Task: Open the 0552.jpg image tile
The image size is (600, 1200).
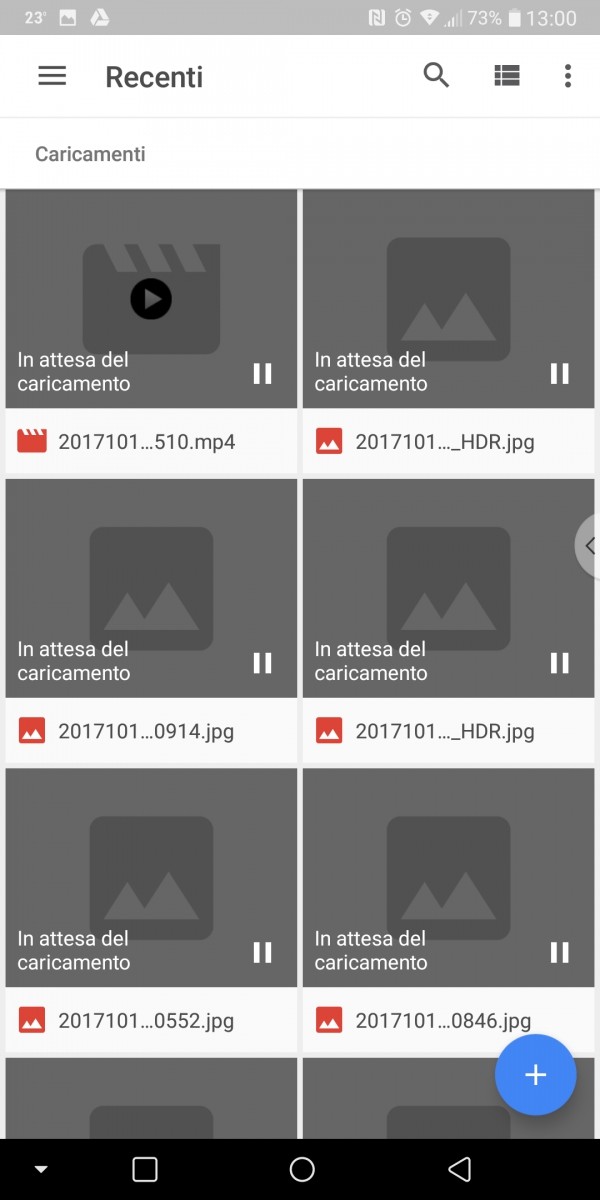Action: 151,910
